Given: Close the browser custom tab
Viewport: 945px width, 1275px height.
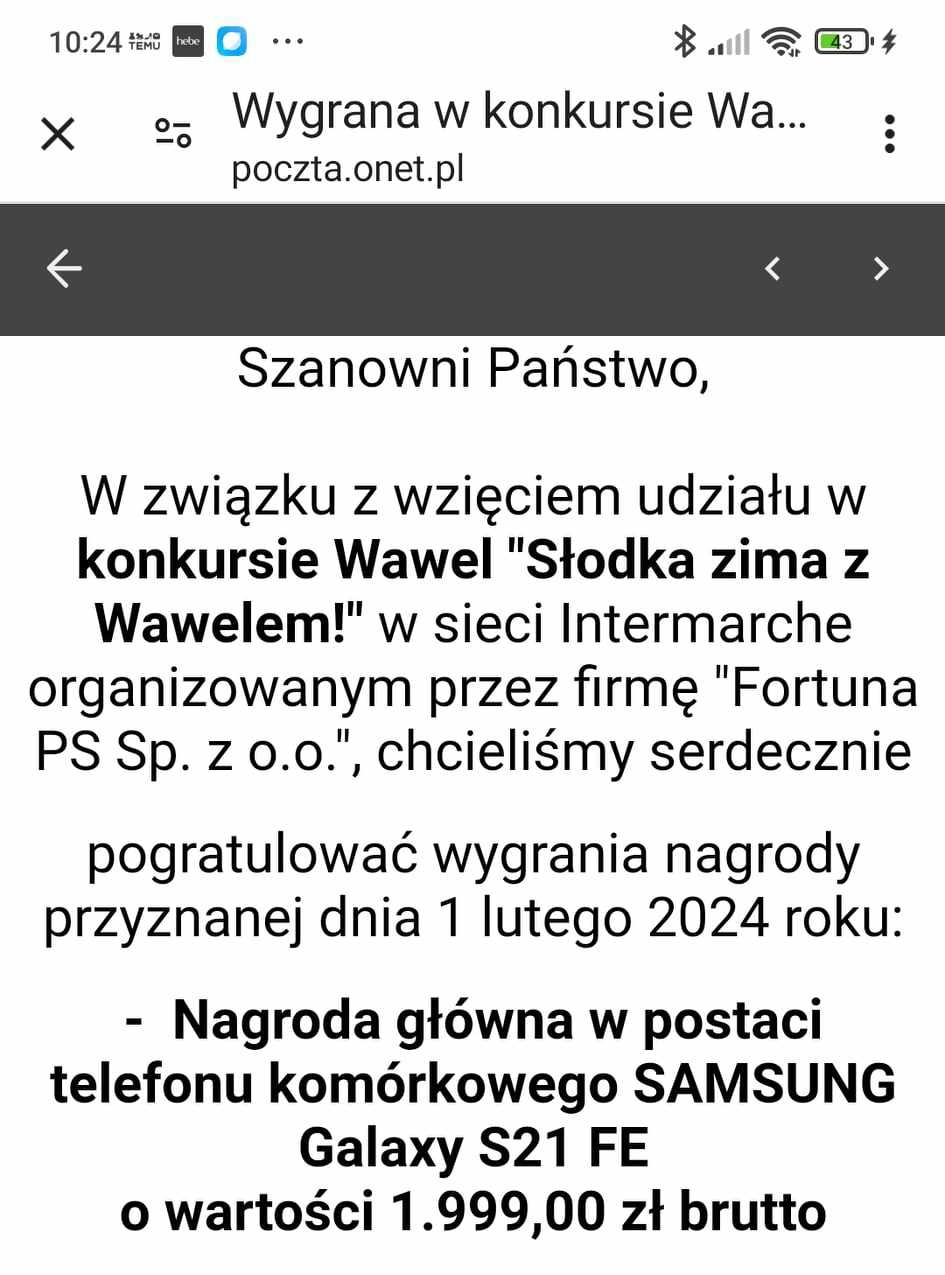Looking at the screenshot, I should tap(57, 134).
